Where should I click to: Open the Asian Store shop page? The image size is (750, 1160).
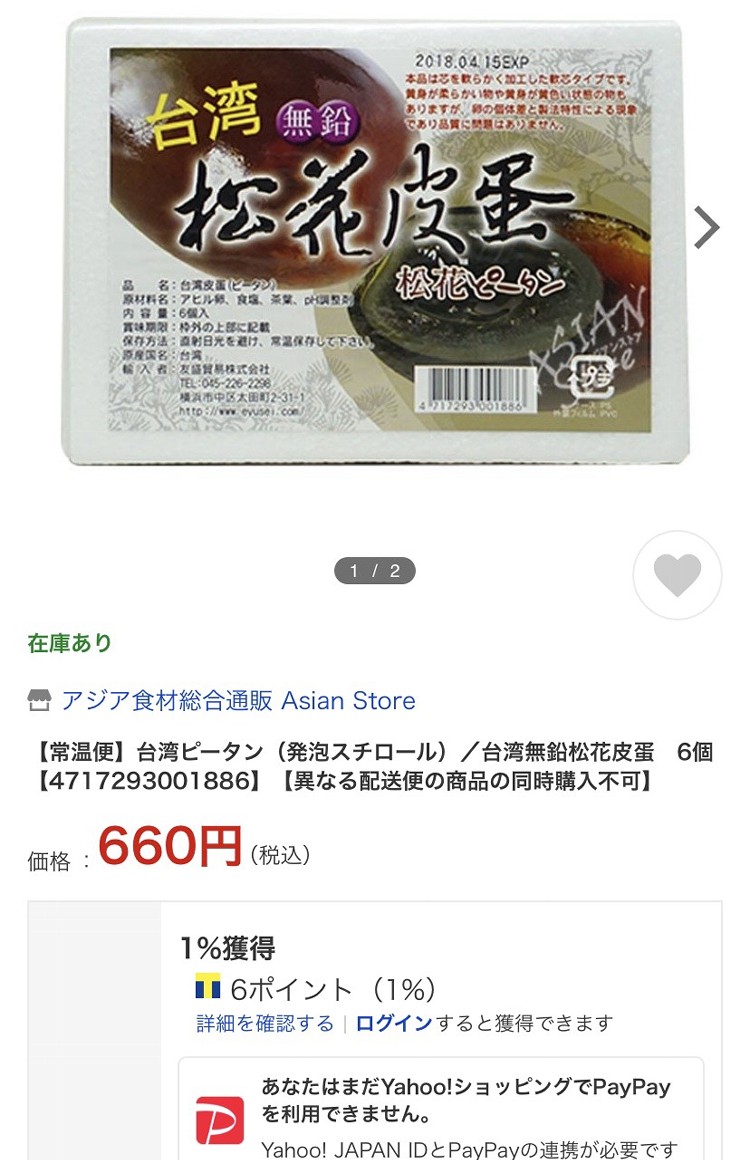[238, 700]
